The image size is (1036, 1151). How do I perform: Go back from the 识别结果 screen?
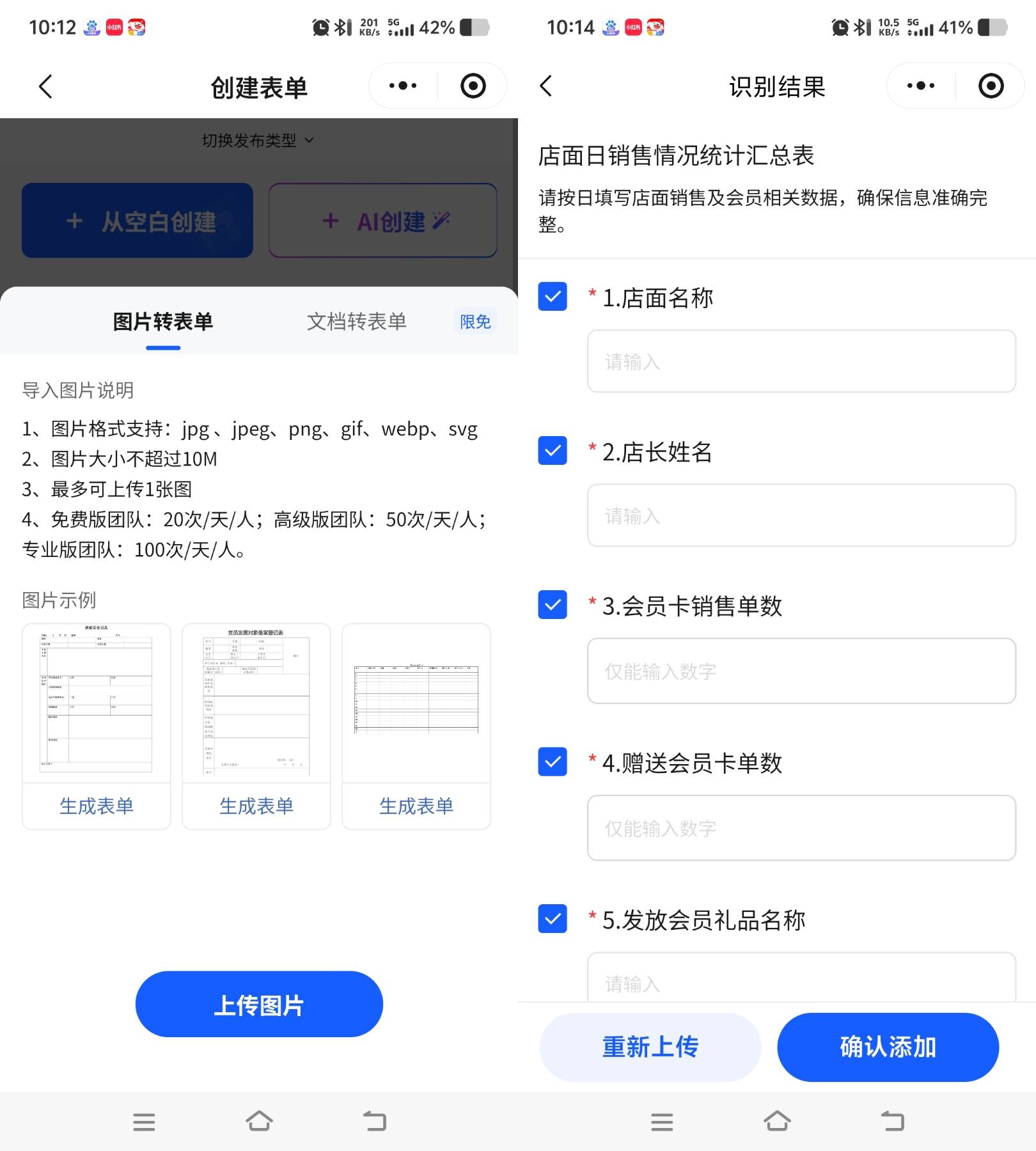pyautogui.click(x=546, y=86)
